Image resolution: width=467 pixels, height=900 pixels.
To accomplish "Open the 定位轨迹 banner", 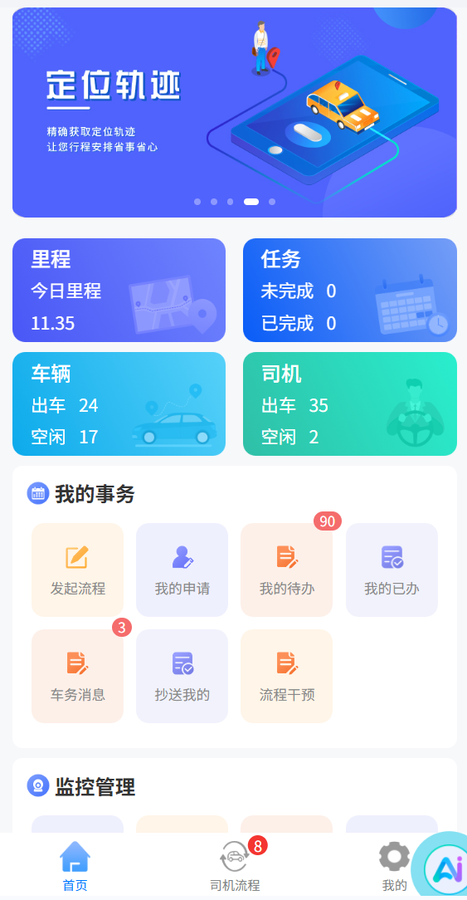I will (234, 112).
